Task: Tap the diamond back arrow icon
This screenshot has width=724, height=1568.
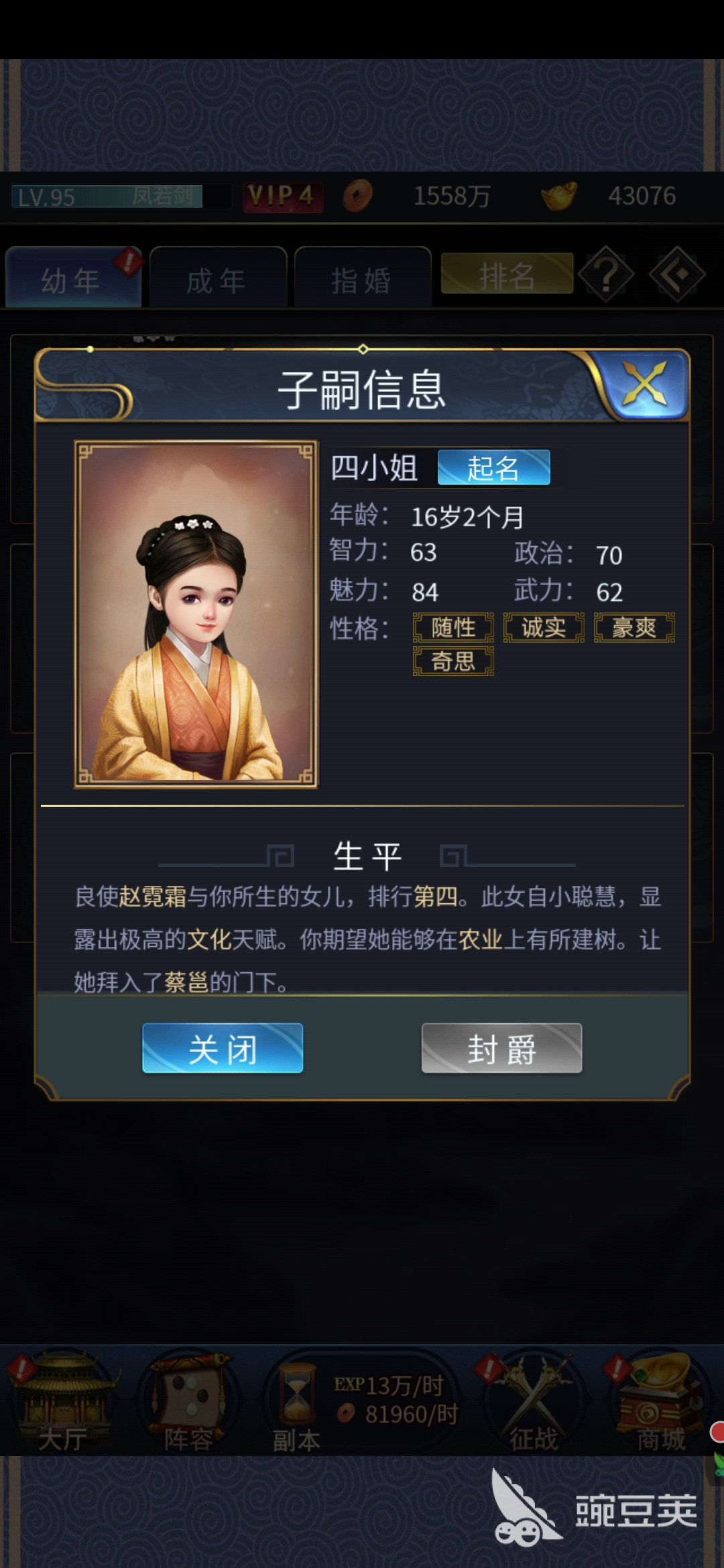Action: click(677, 275)
